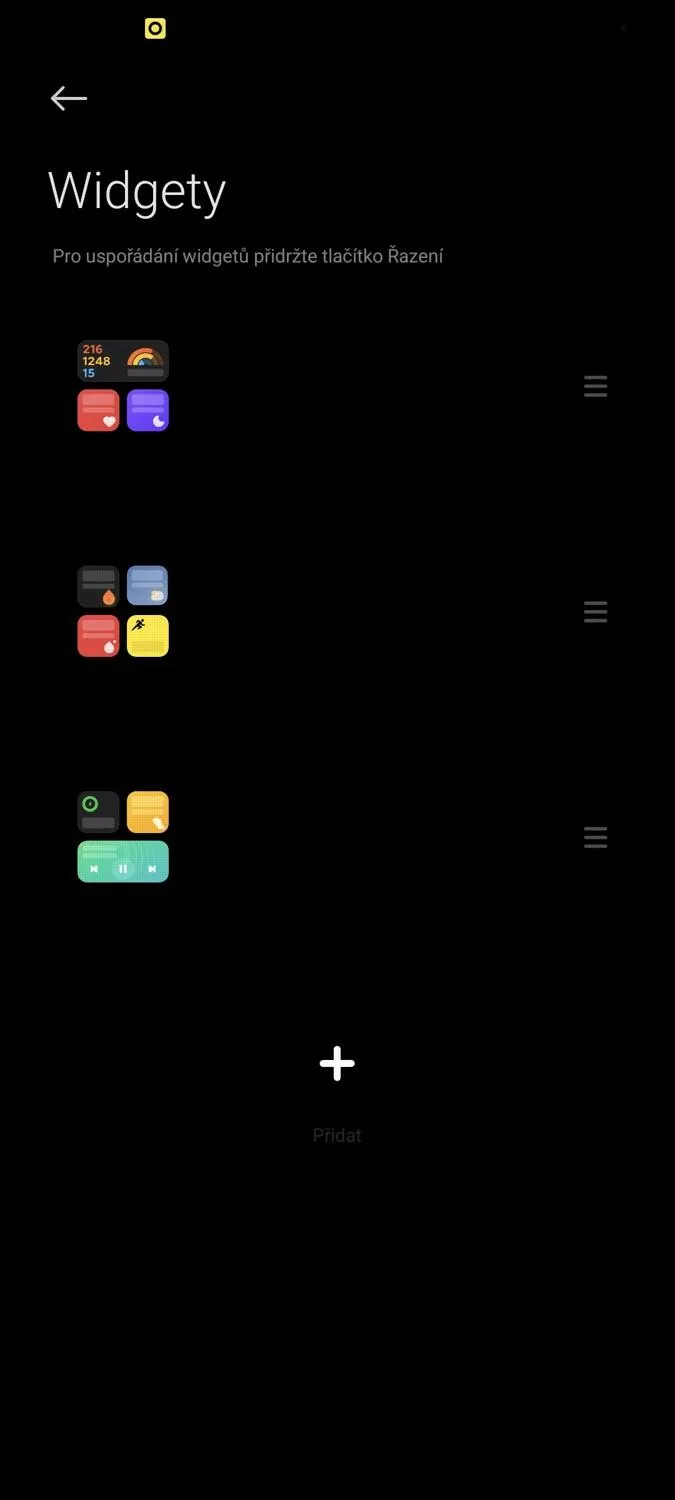Open the widget set showing 216 1248 15
The height and width of the screenshot is (1500, 675).
[123, 386]
